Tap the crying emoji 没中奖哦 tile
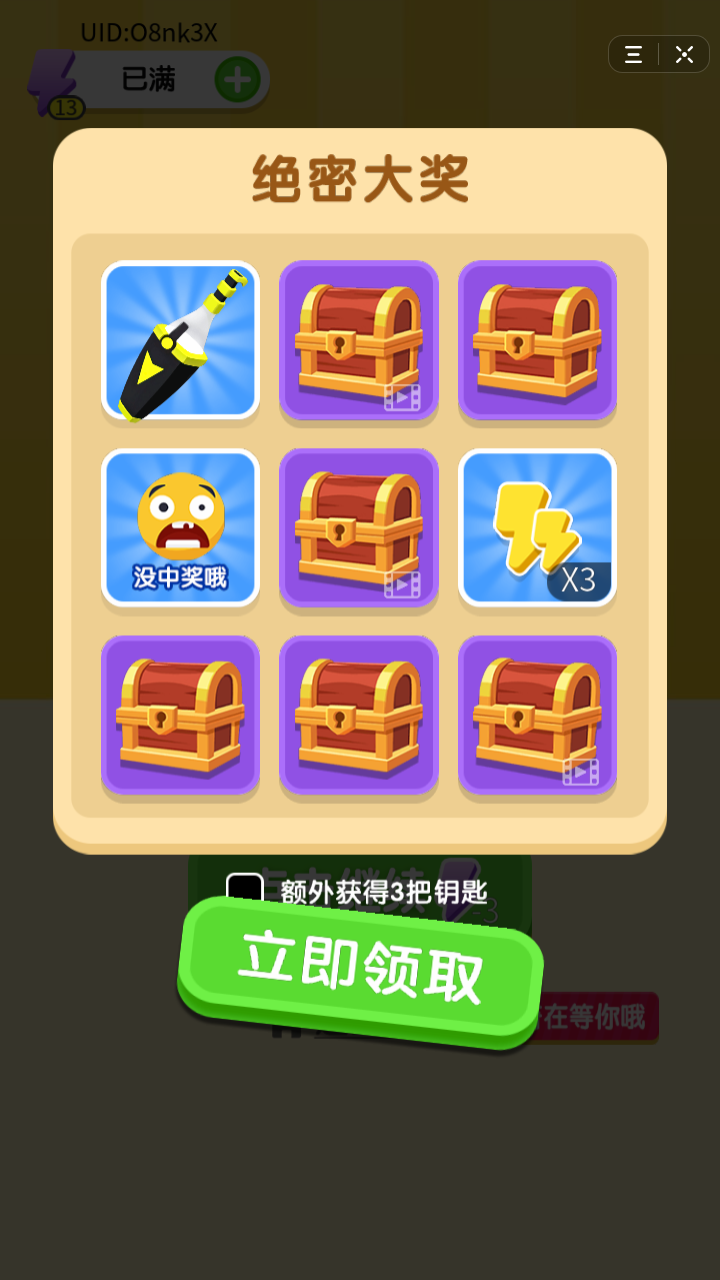Screen dimensions: 720x1280 click(180, 528)
